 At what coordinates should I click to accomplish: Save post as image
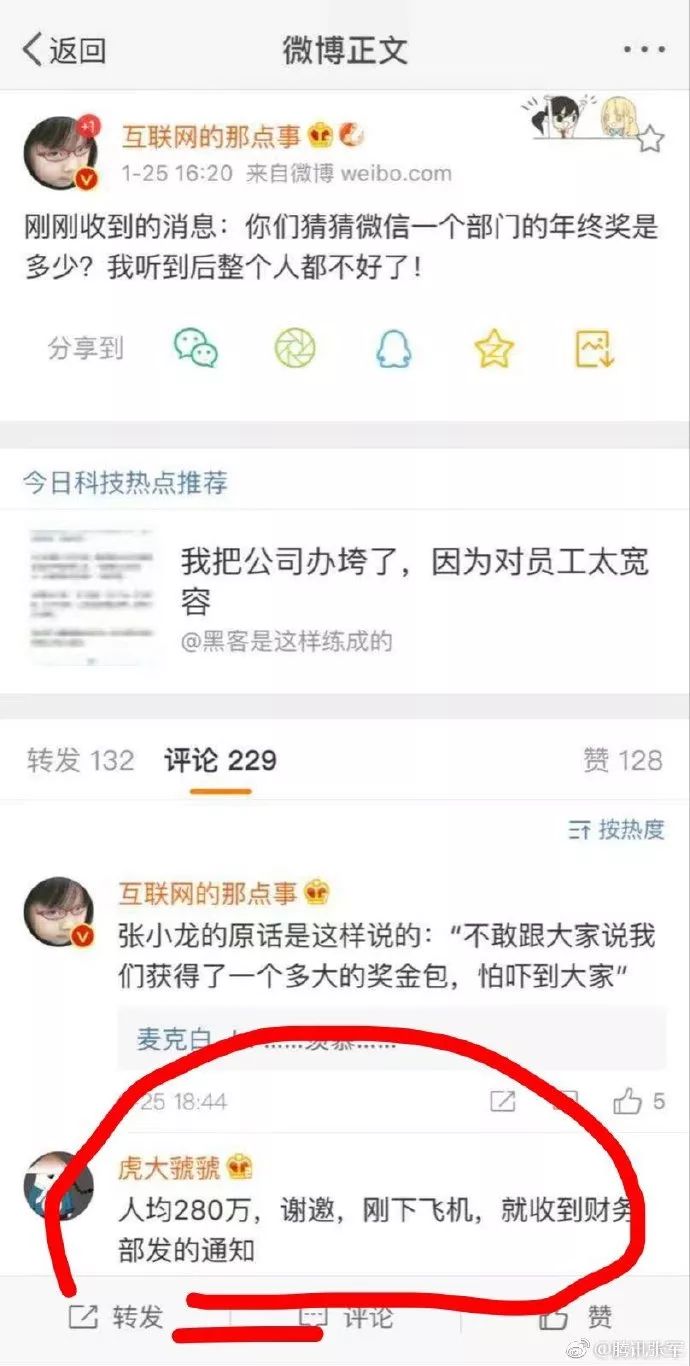click(594, 347)
